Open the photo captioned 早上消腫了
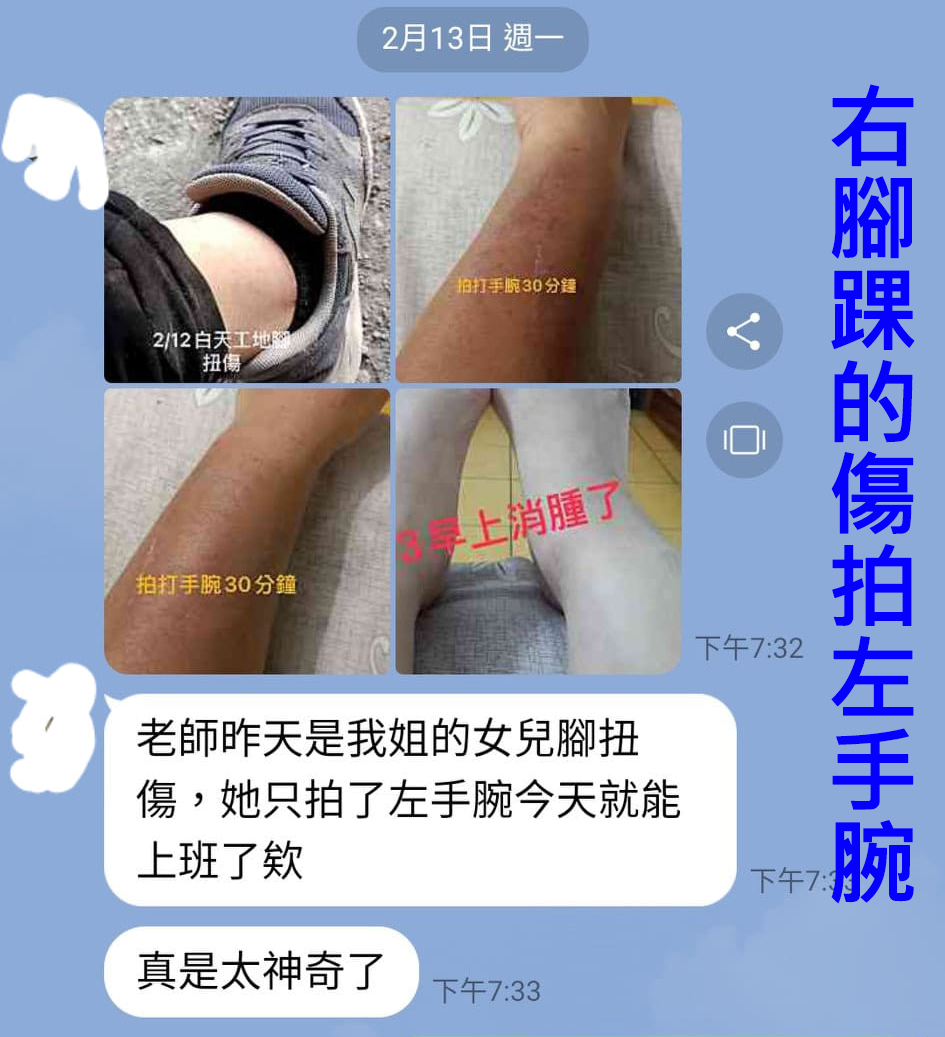945x1037 pixels. [x=538, y=531]
